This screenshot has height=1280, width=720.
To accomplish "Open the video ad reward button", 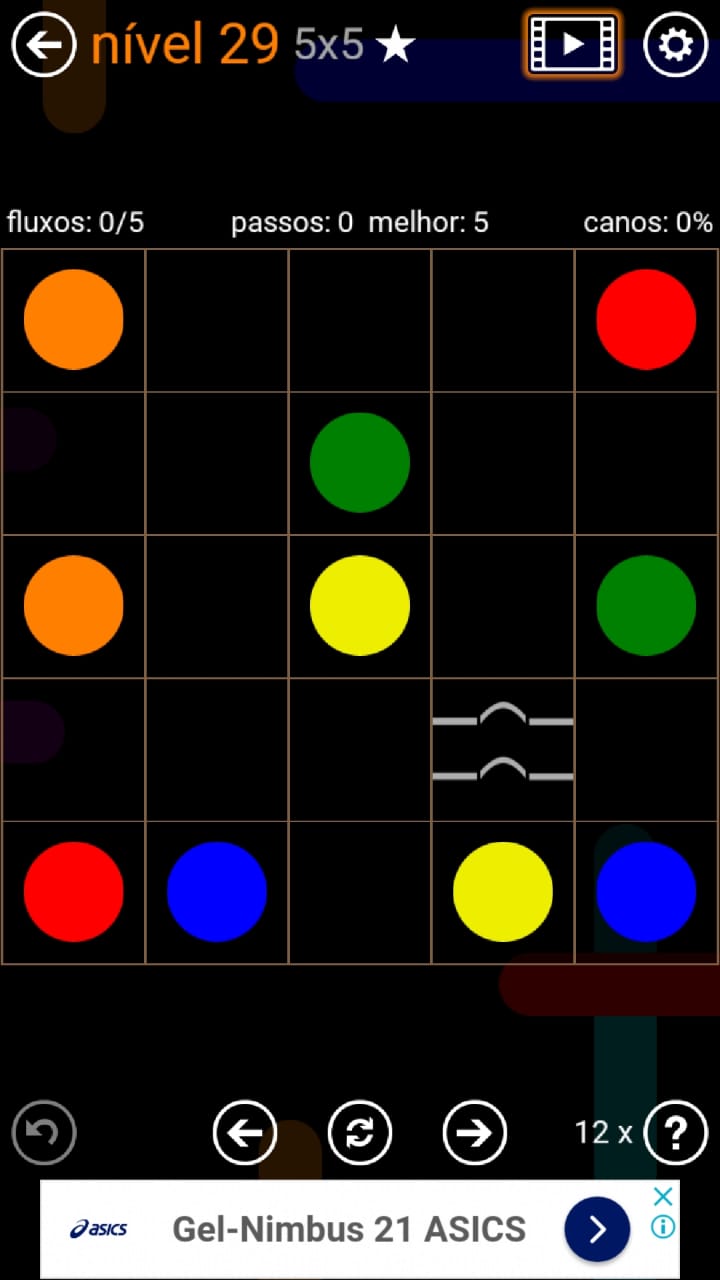I will pos(572,45).
